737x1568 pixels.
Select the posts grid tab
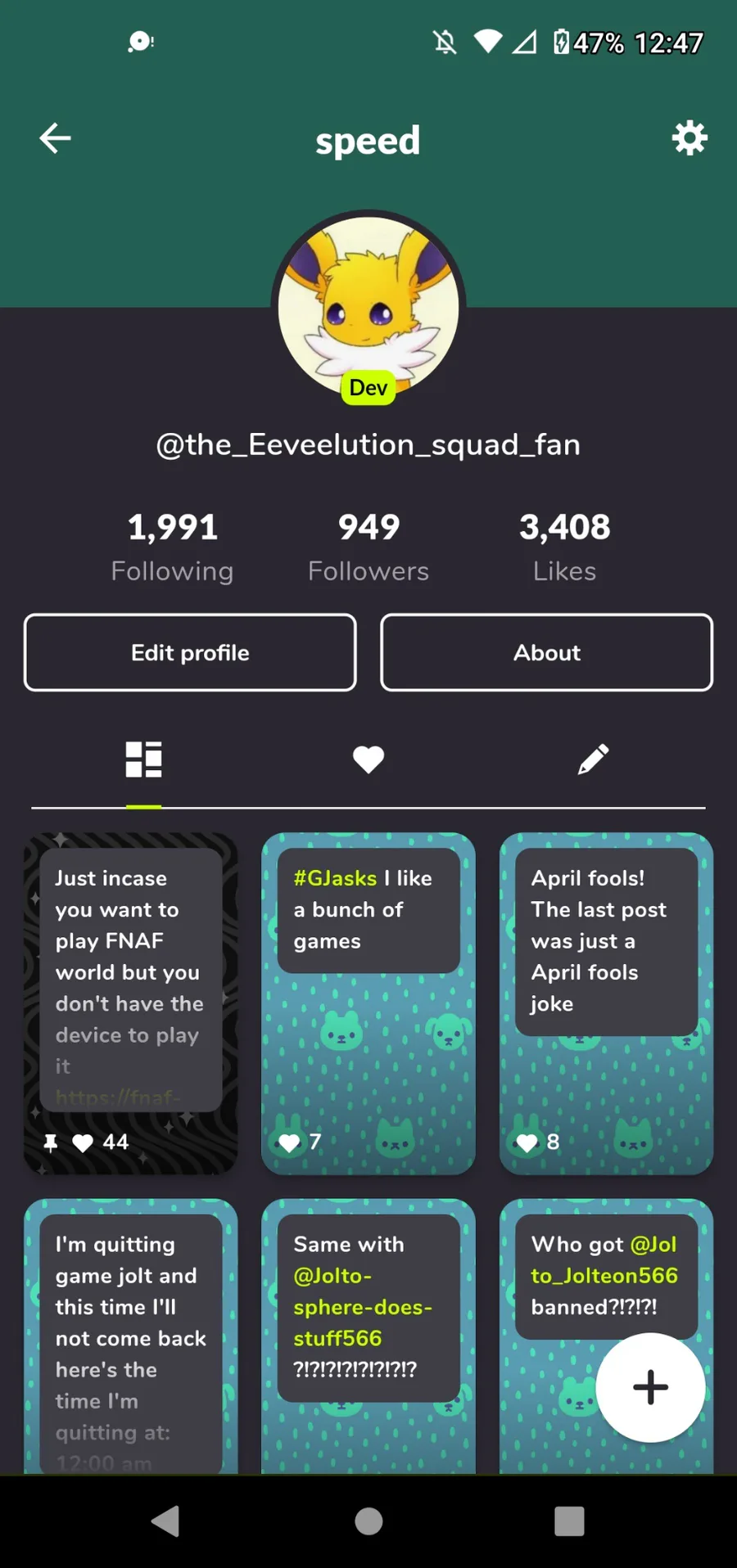[143, 759]
